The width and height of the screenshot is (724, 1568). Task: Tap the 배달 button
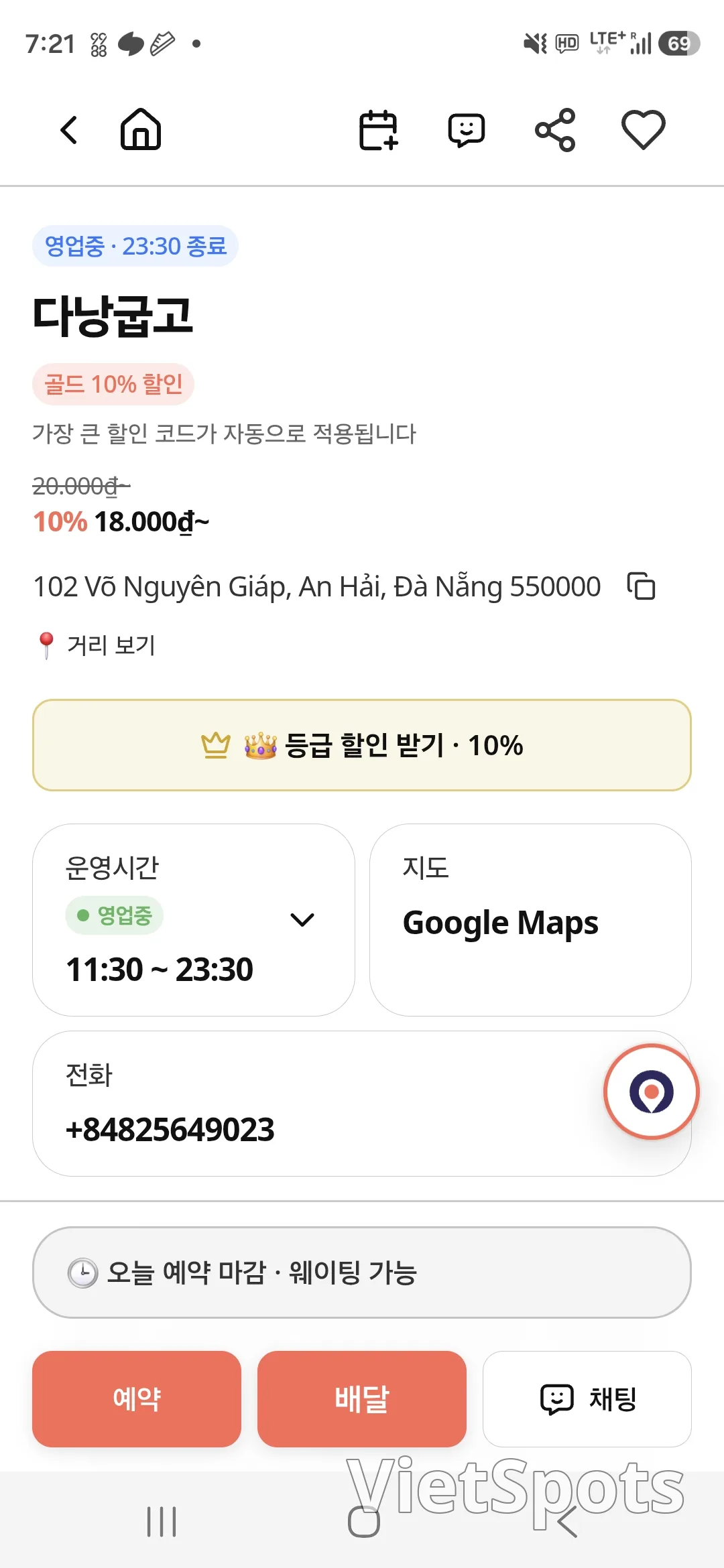(362, 1399)
